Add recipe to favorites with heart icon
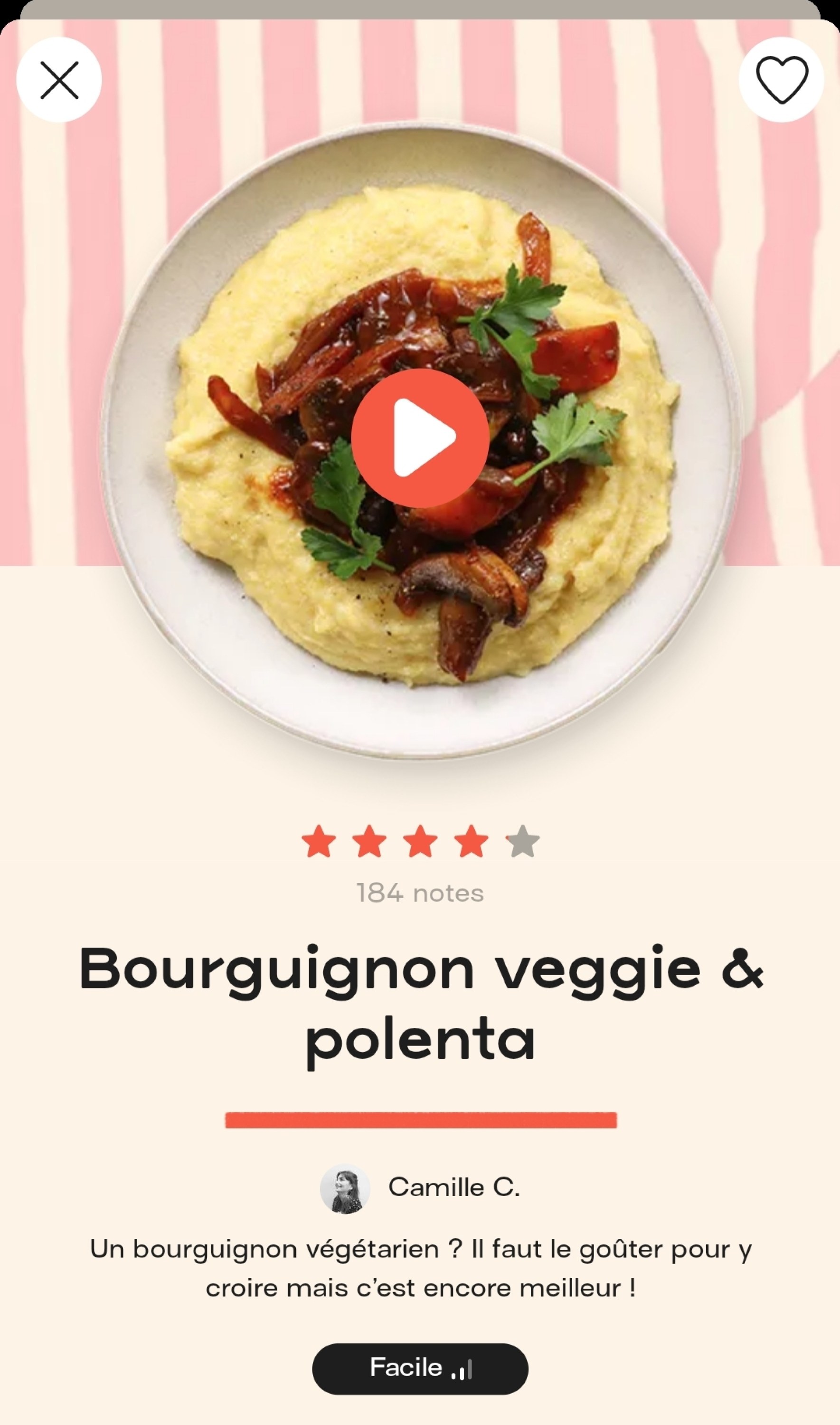 [781, 80]
